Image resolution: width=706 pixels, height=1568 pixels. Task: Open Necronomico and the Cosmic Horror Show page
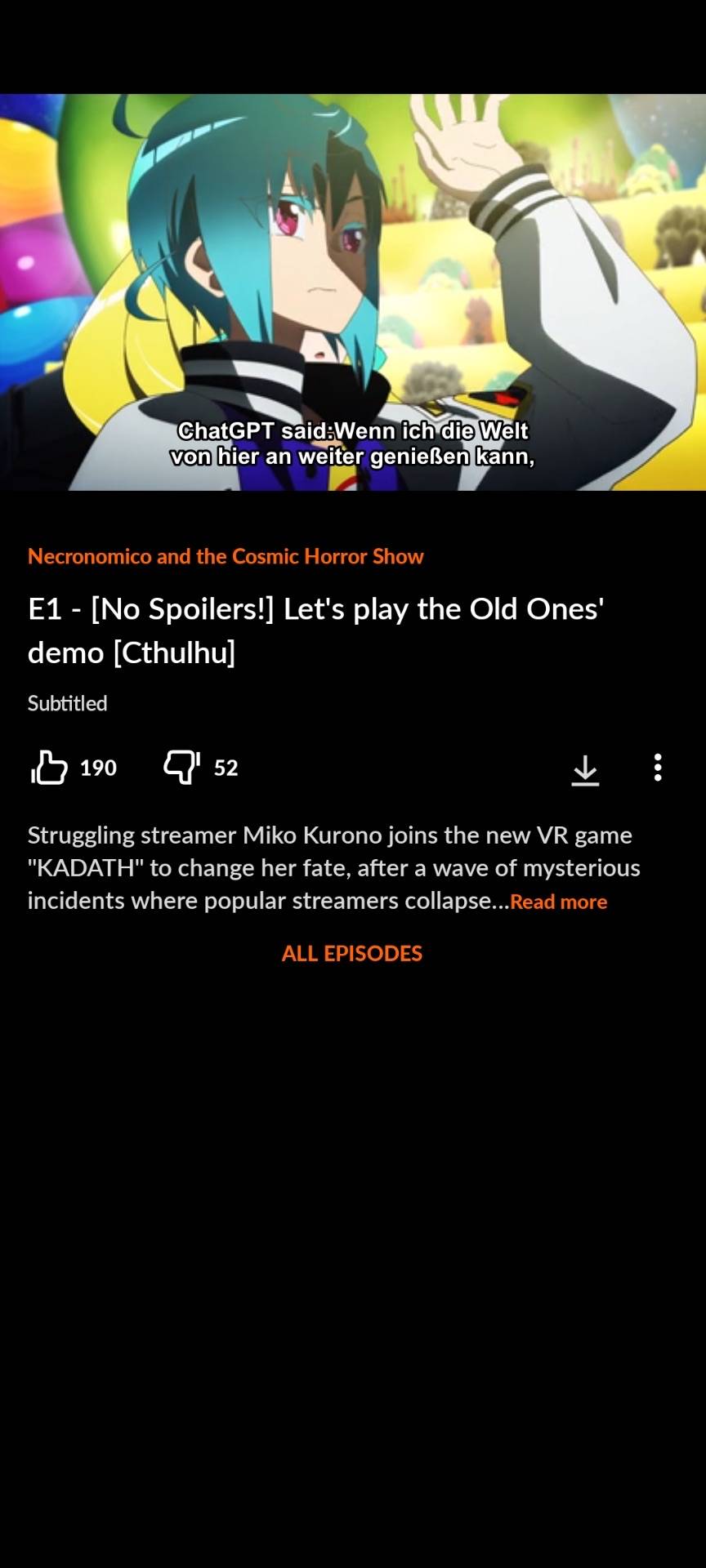coord(226,556)
